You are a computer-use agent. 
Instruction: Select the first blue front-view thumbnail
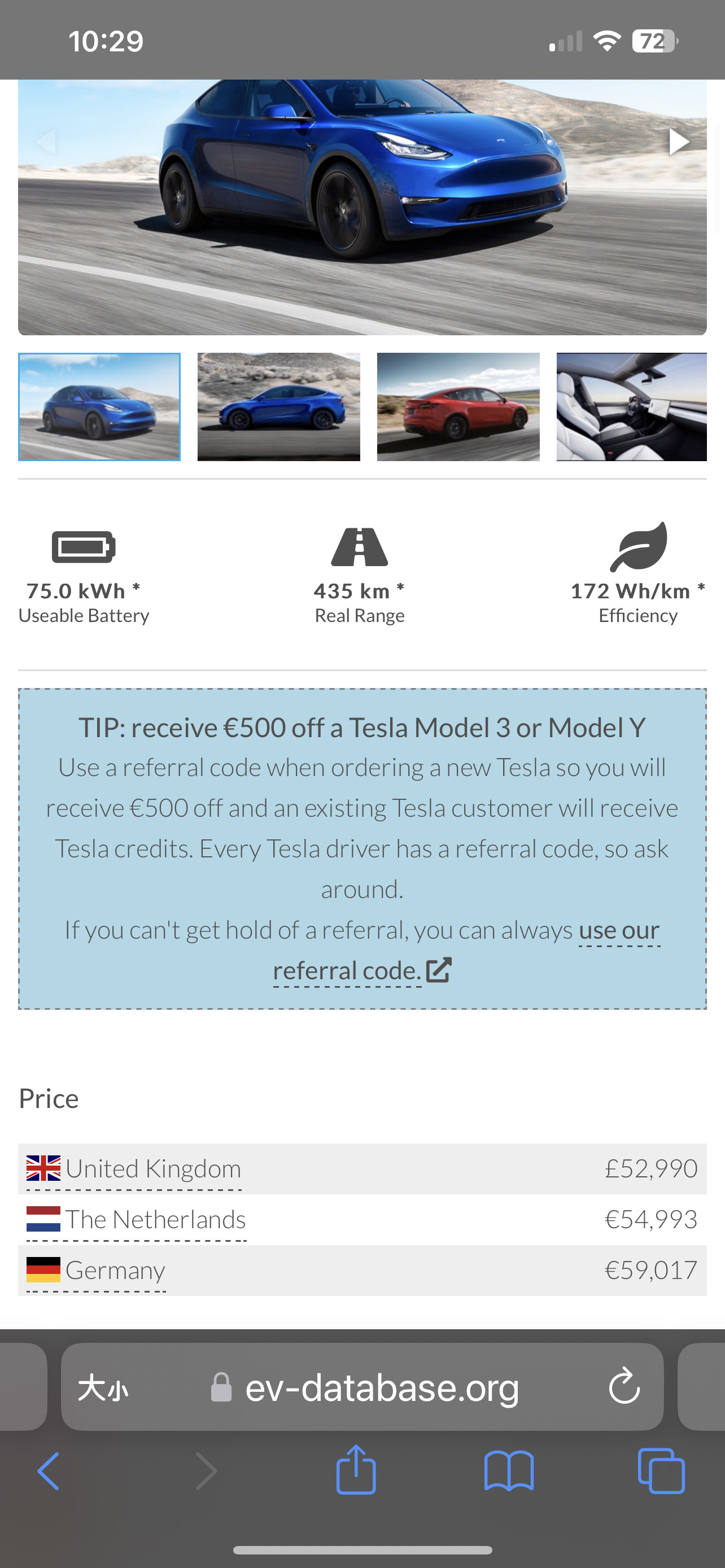tap(99, 406)
